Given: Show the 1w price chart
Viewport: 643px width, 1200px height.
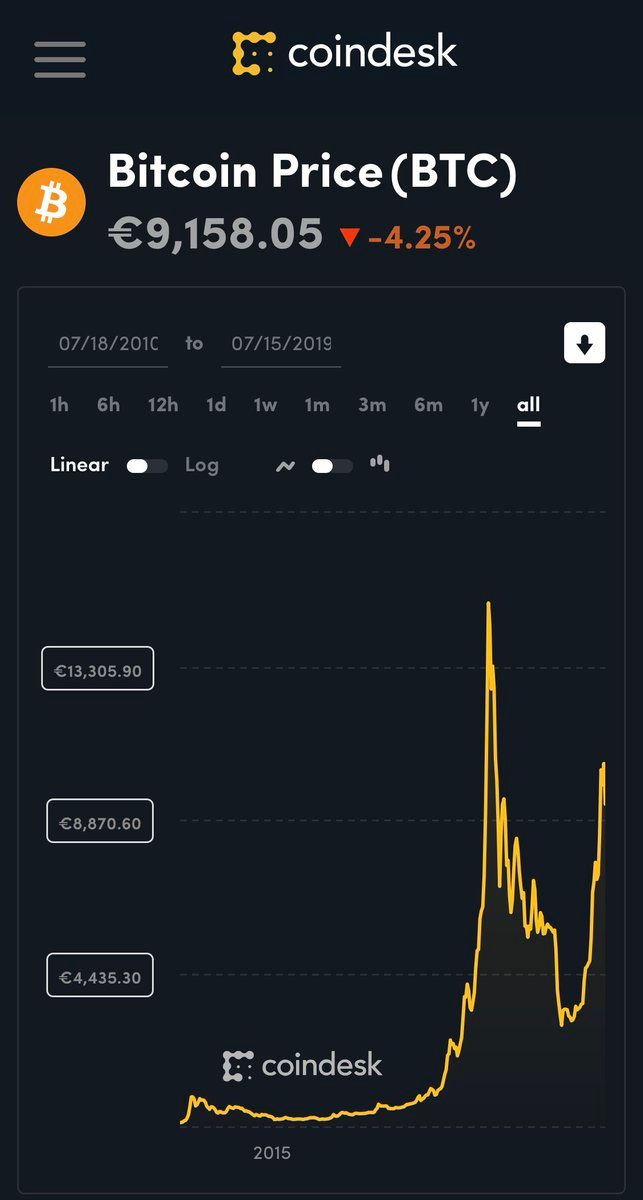Looking at the screenshot, I should point(265,405).
